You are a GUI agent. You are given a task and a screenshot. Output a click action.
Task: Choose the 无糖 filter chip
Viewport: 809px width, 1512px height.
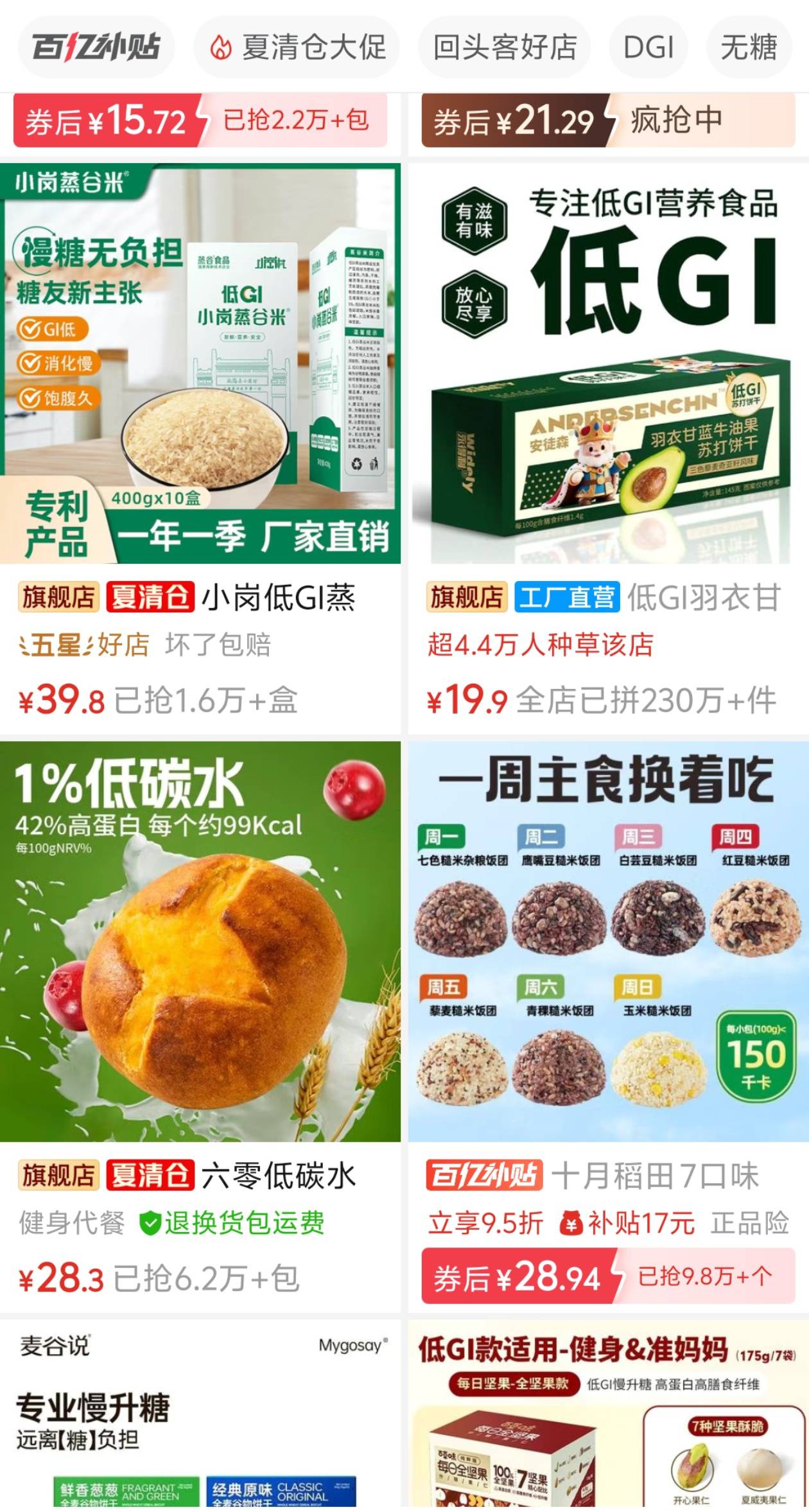[x=749, y=48]
